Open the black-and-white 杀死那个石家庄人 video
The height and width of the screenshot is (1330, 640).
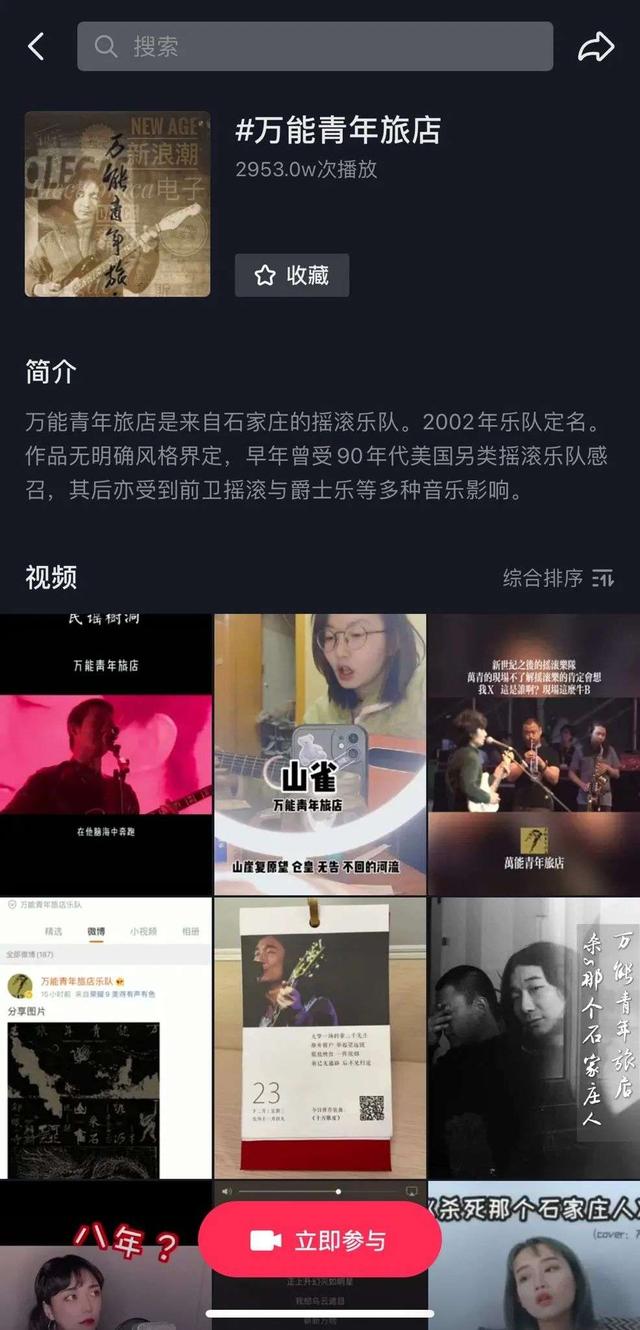pos(534,1038)
